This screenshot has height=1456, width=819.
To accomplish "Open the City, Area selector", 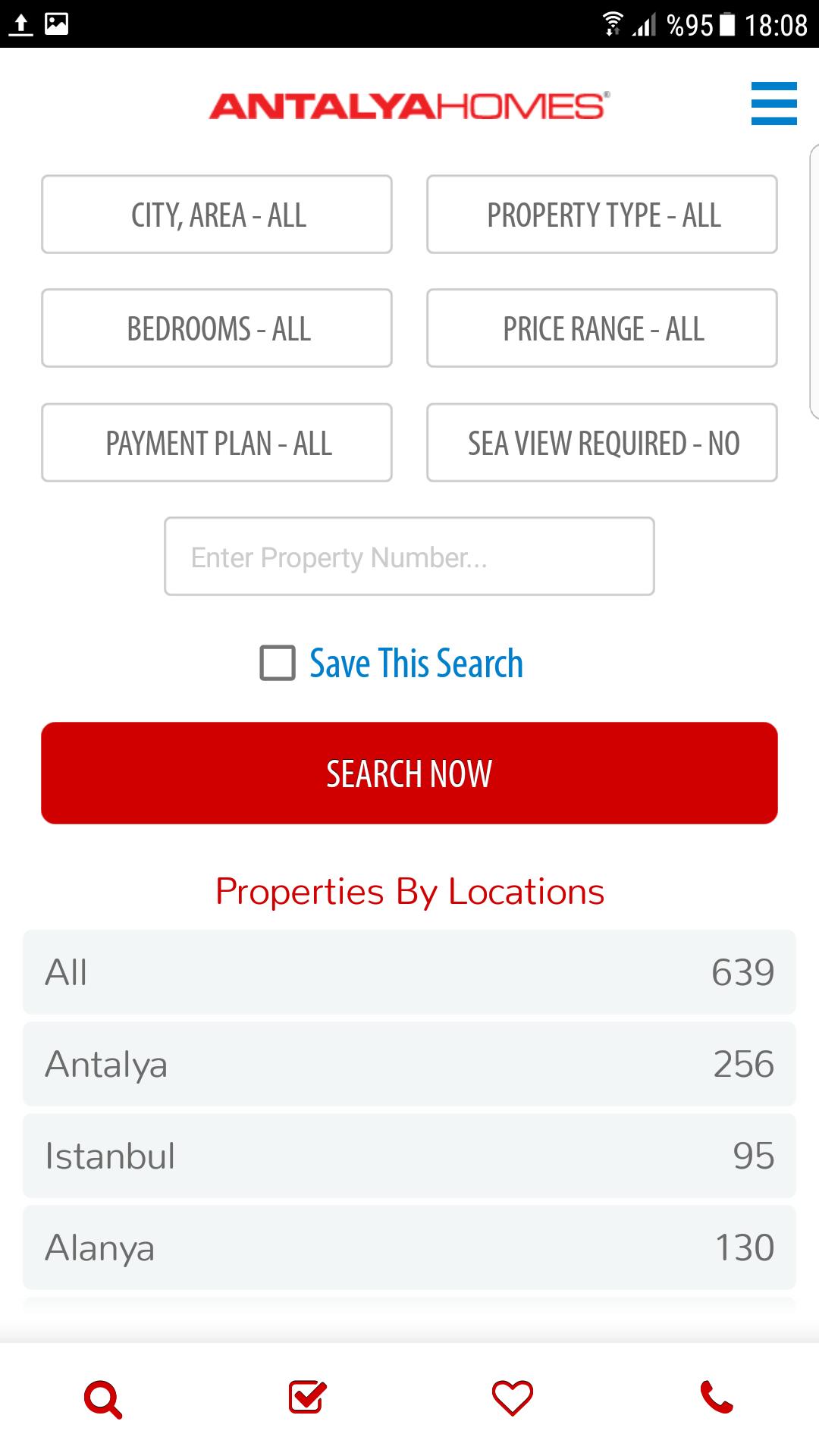I will tap(216, 214).
